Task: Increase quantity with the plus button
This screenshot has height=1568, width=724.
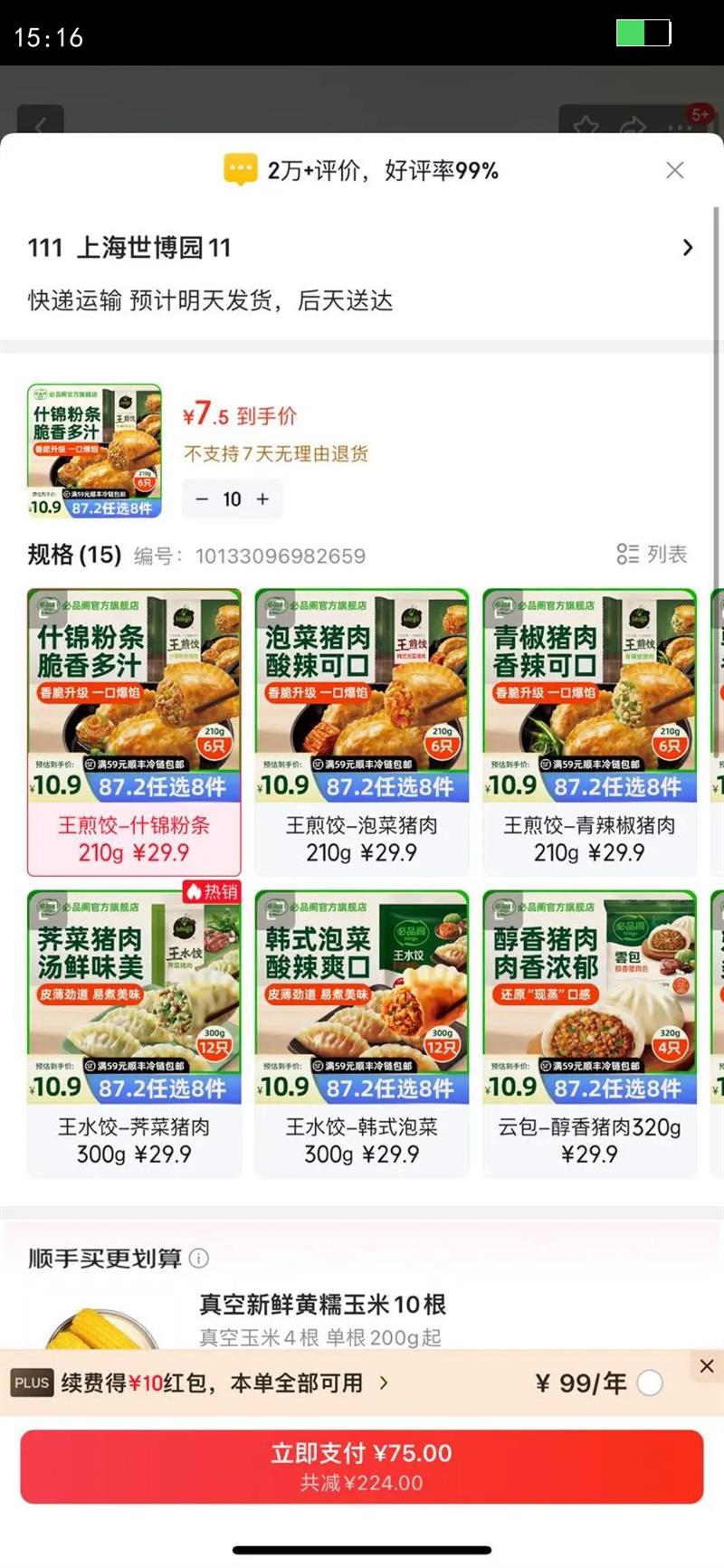Action: click(x=262, y=499)
